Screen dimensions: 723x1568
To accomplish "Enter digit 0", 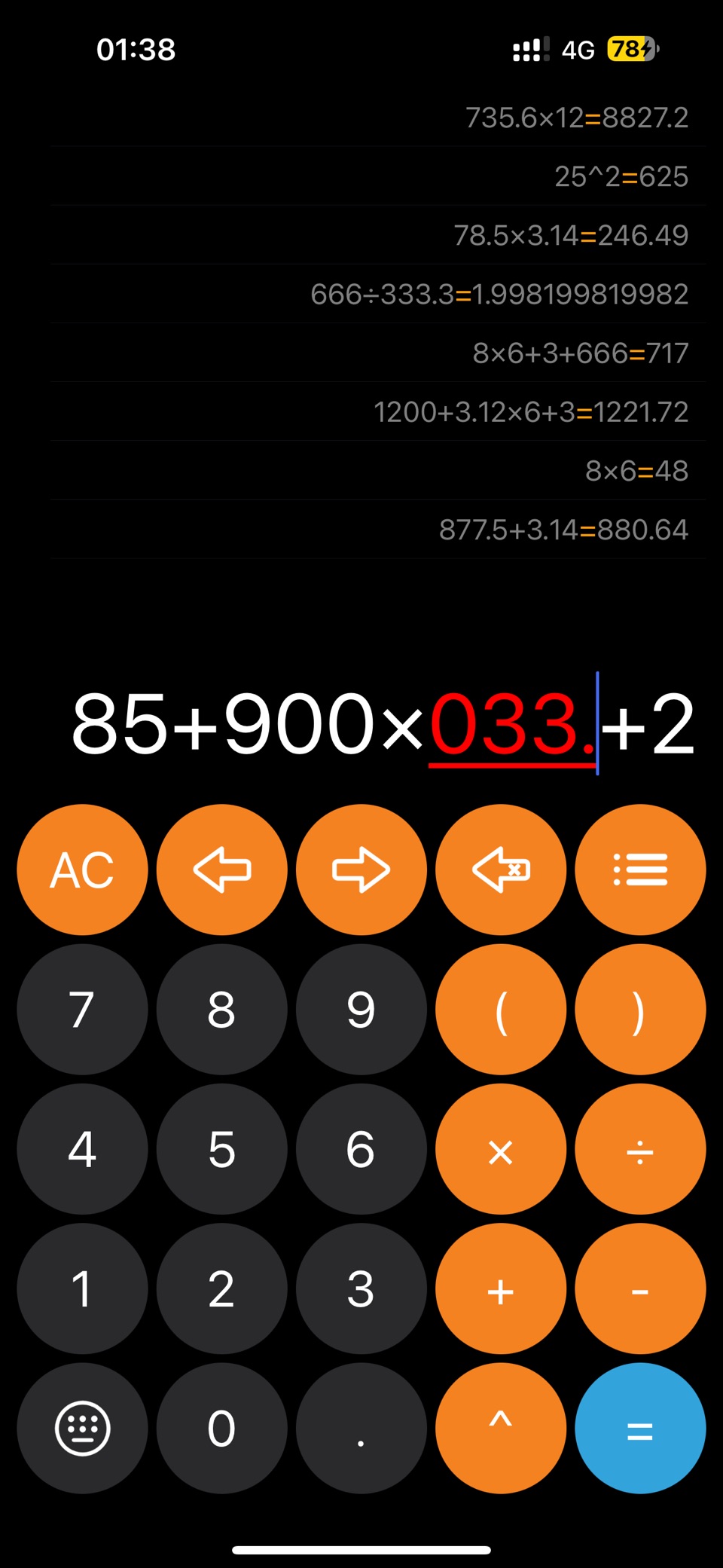I will coord(221,1428).
